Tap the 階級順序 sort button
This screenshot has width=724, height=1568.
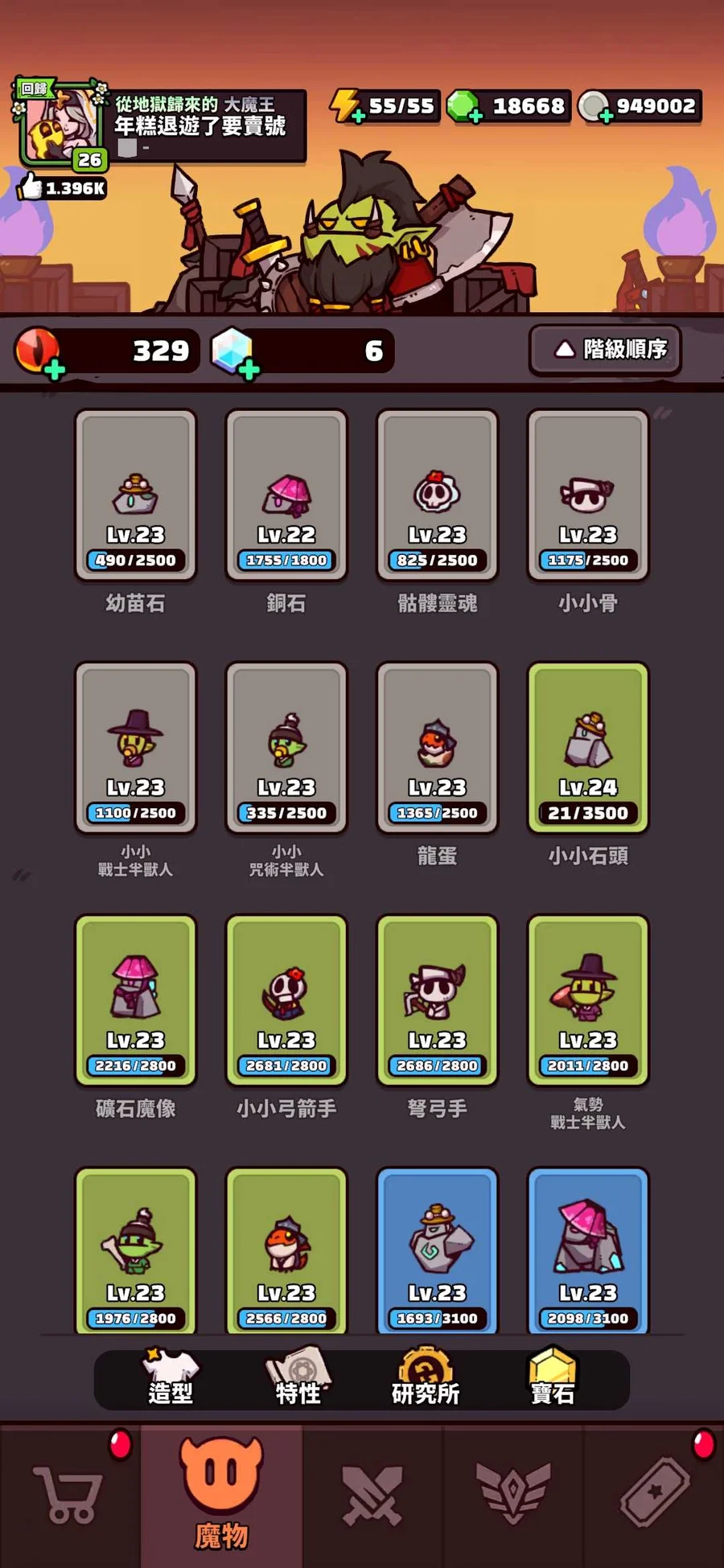tap(605, 349)
